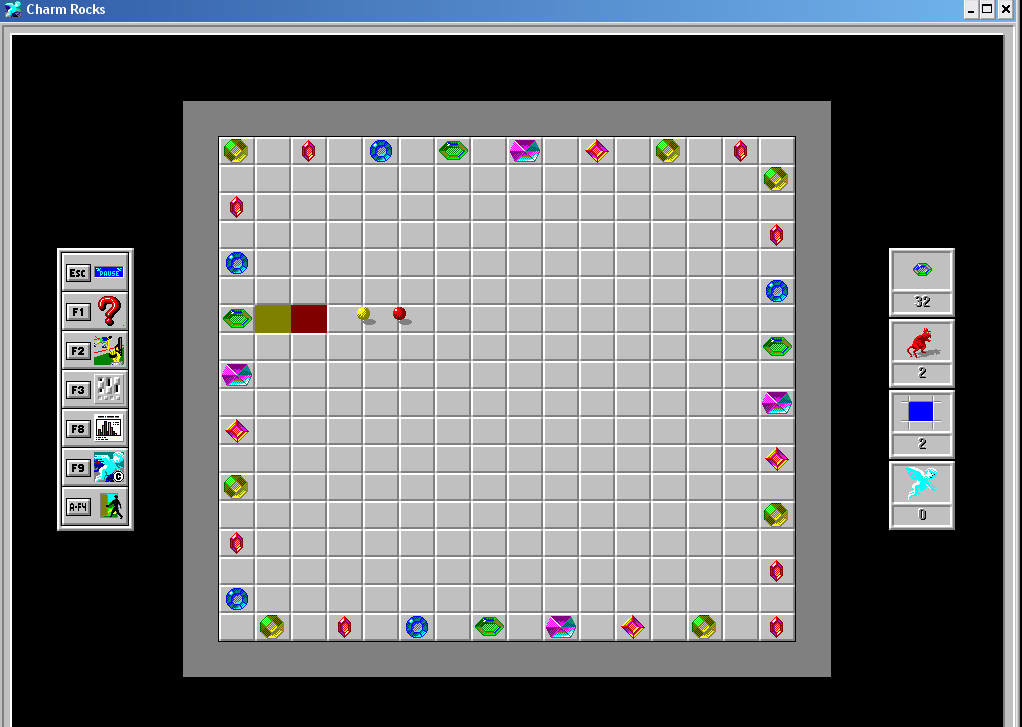
Task: Select the yellow ball on the board
Action: [x=363, y=313]
